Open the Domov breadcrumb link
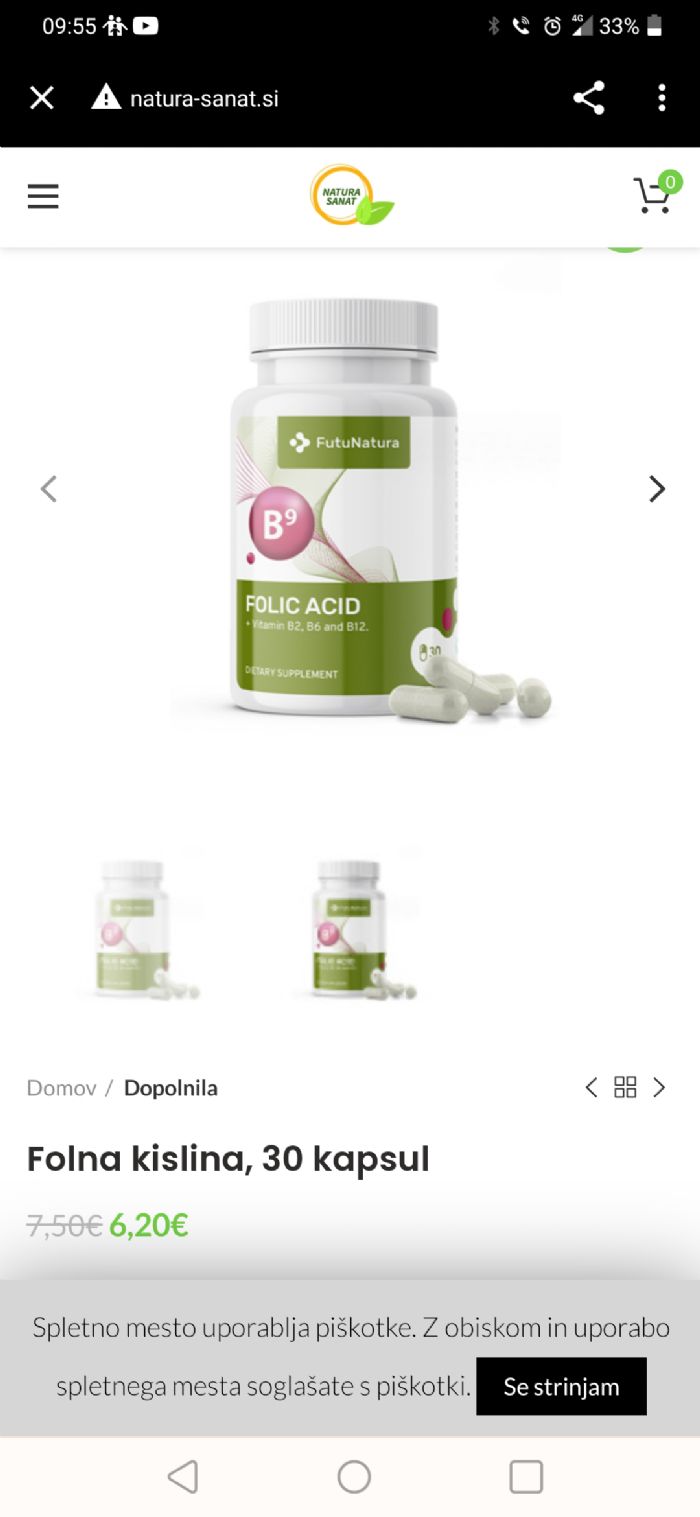The image size is (700, 1517). 61,1088
